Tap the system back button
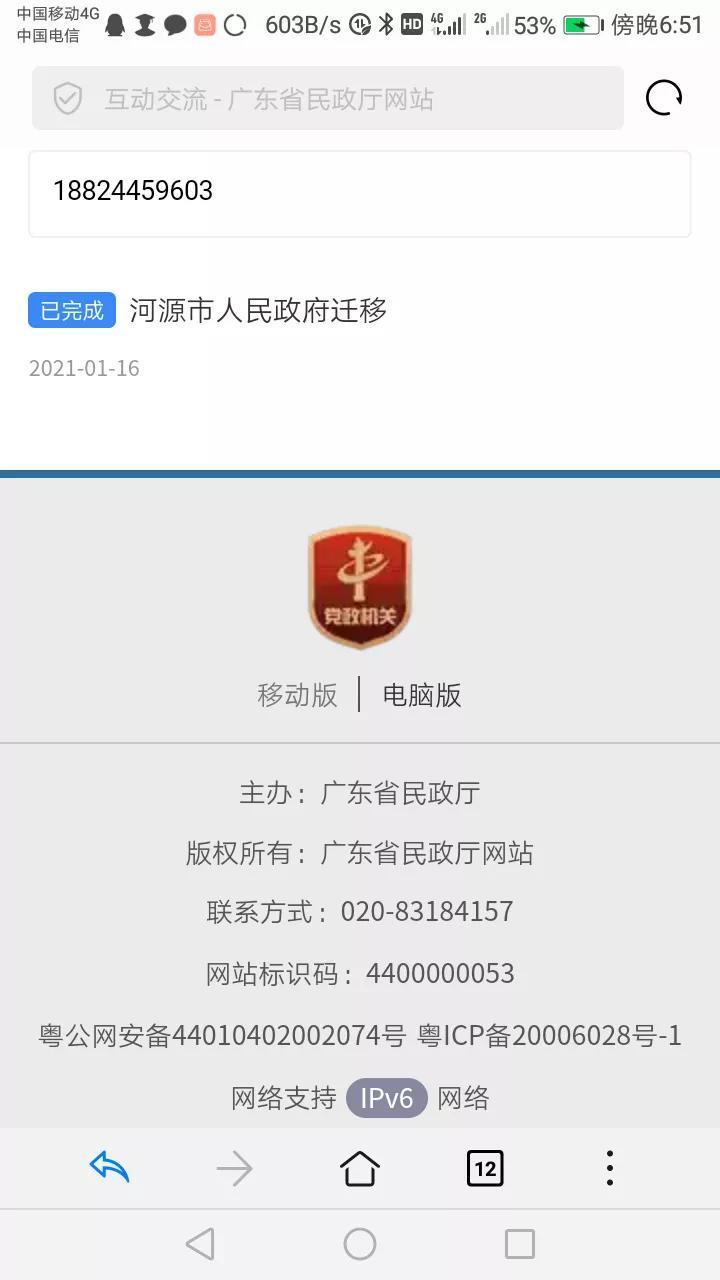 pyautogui.click(x=200, y=1244)
